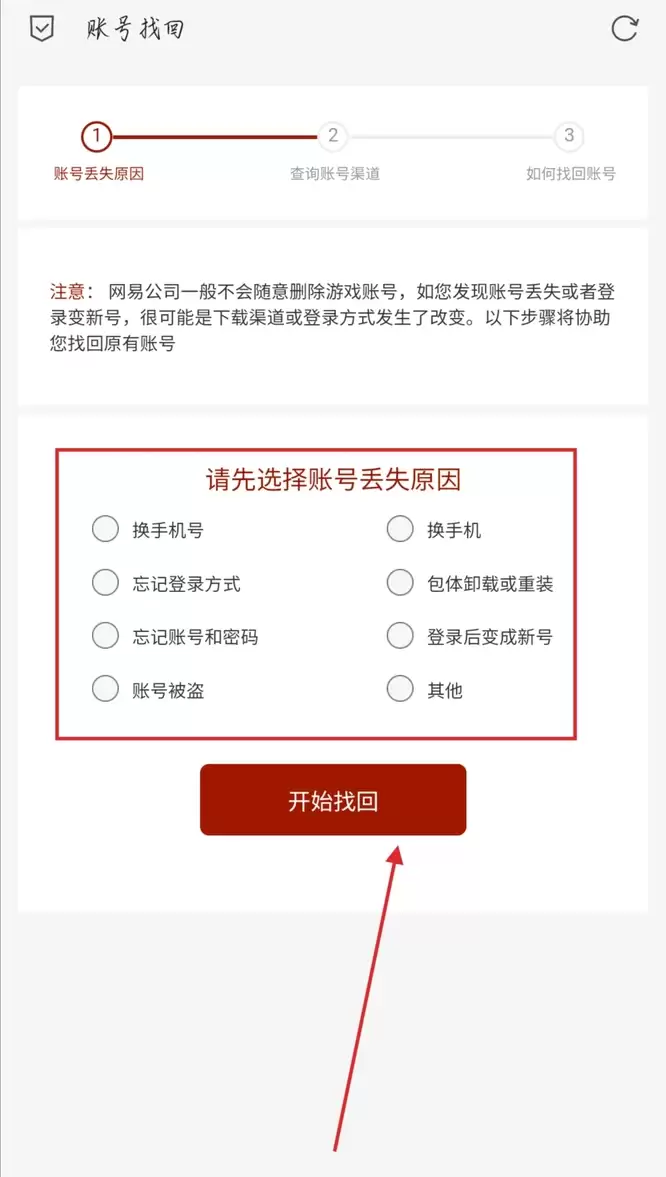Choose 包体卸载或重装 option
Screen dimensions: 666x1177
[x=400, y=583]
